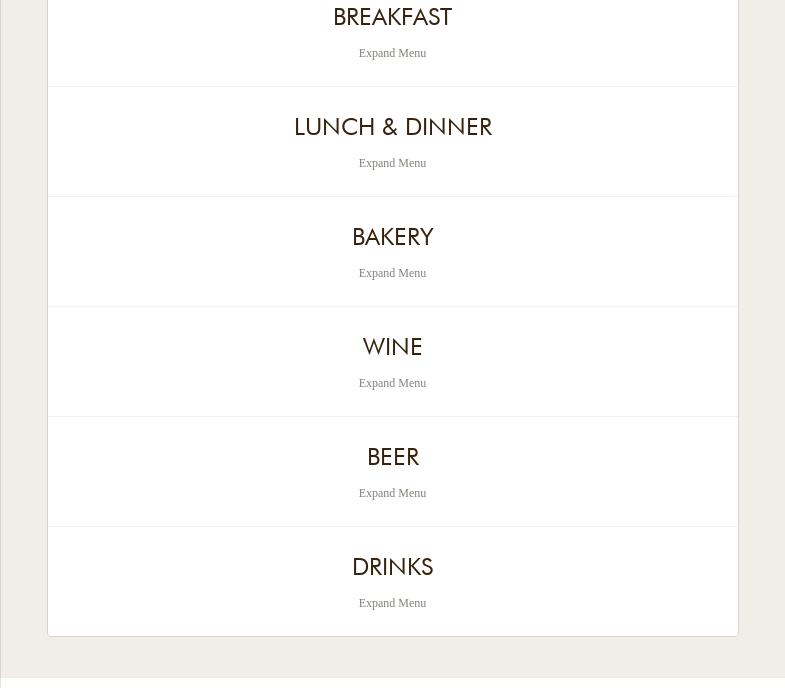Expand the Lunch & Dinner menu
Image resolution: width=785 pixels, height=688 pixels.
(x=392, y=163)
